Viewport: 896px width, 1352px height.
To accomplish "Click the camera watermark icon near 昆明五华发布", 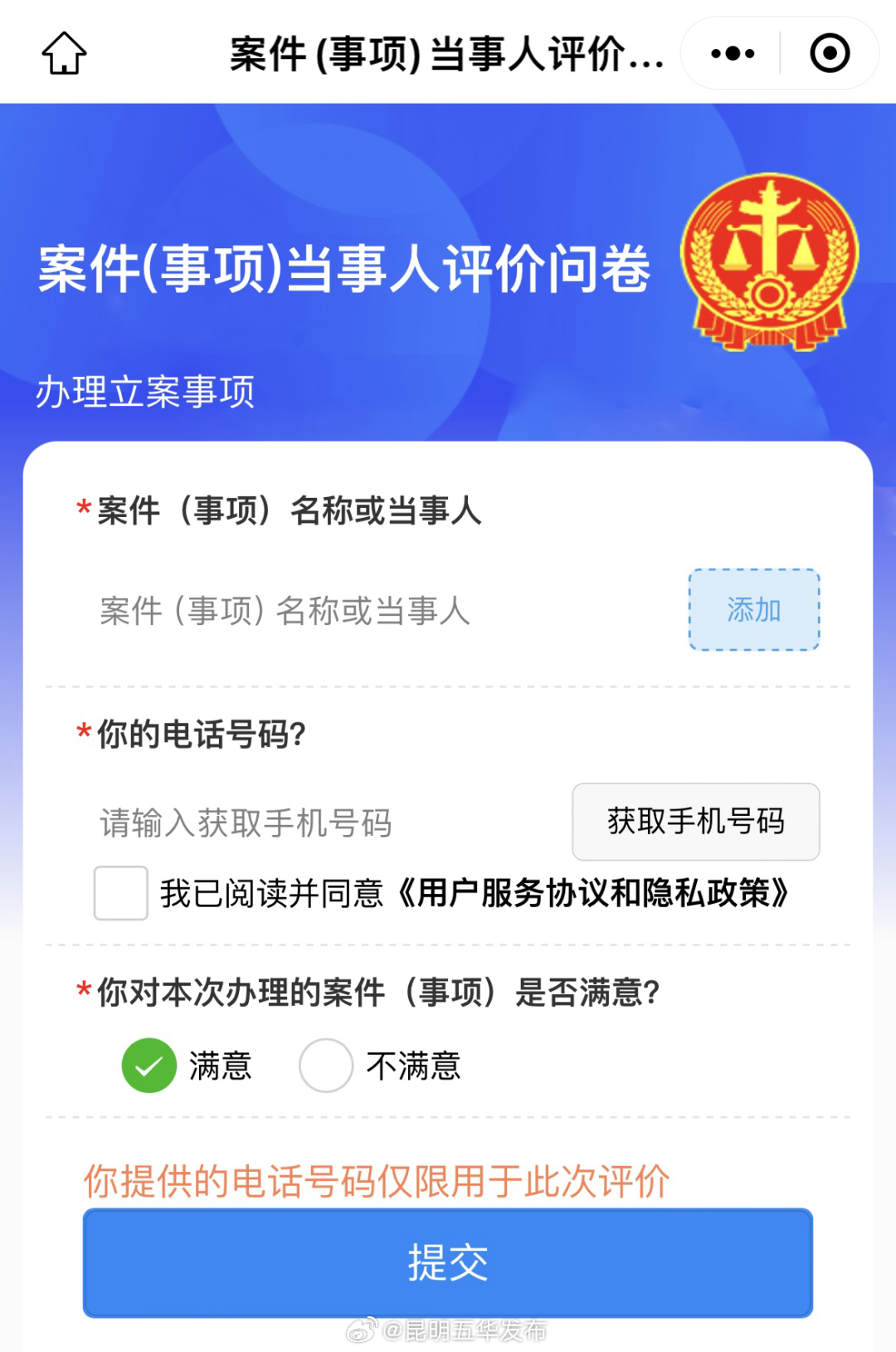I will (363, 1330).
